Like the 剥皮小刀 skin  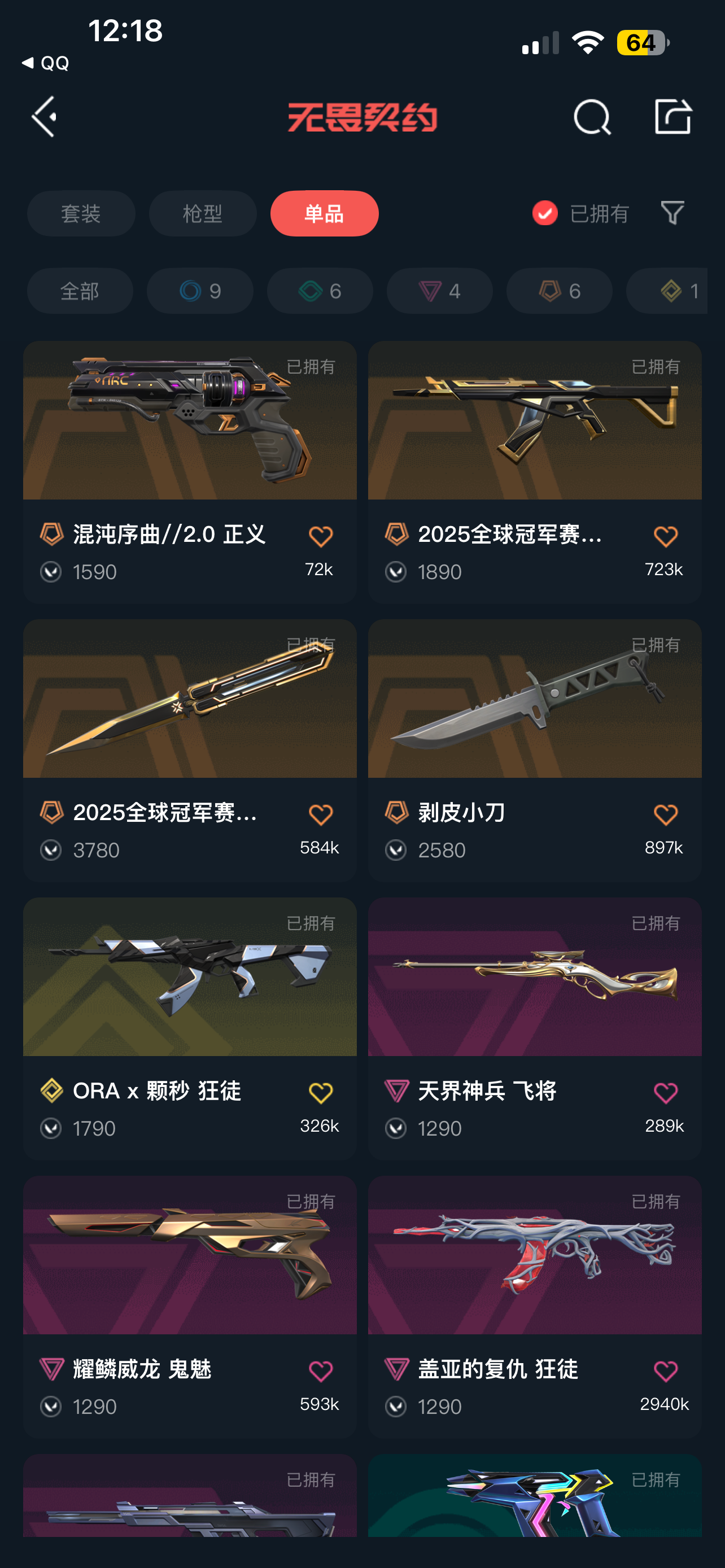[x=665, y=815]
